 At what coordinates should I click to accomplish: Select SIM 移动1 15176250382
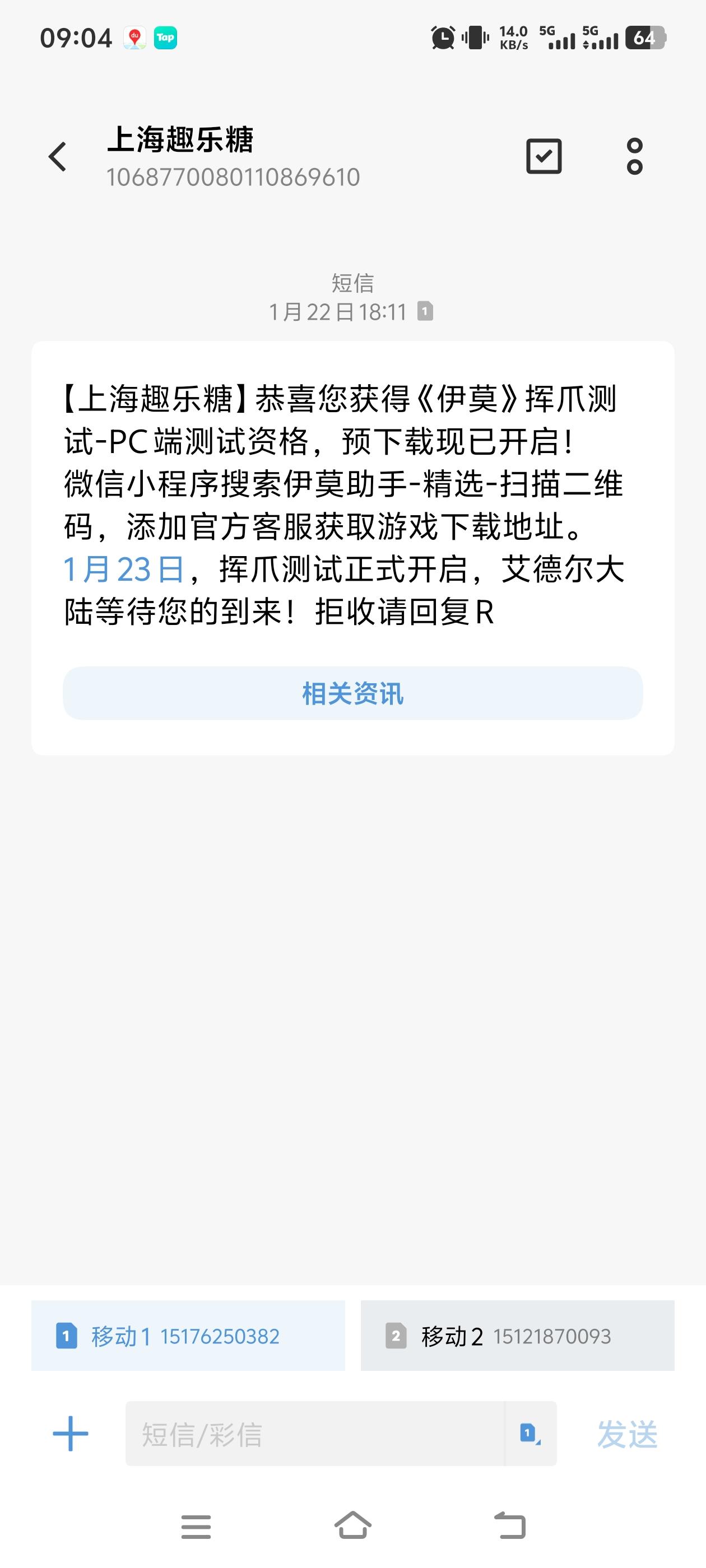click(188, 1336)
